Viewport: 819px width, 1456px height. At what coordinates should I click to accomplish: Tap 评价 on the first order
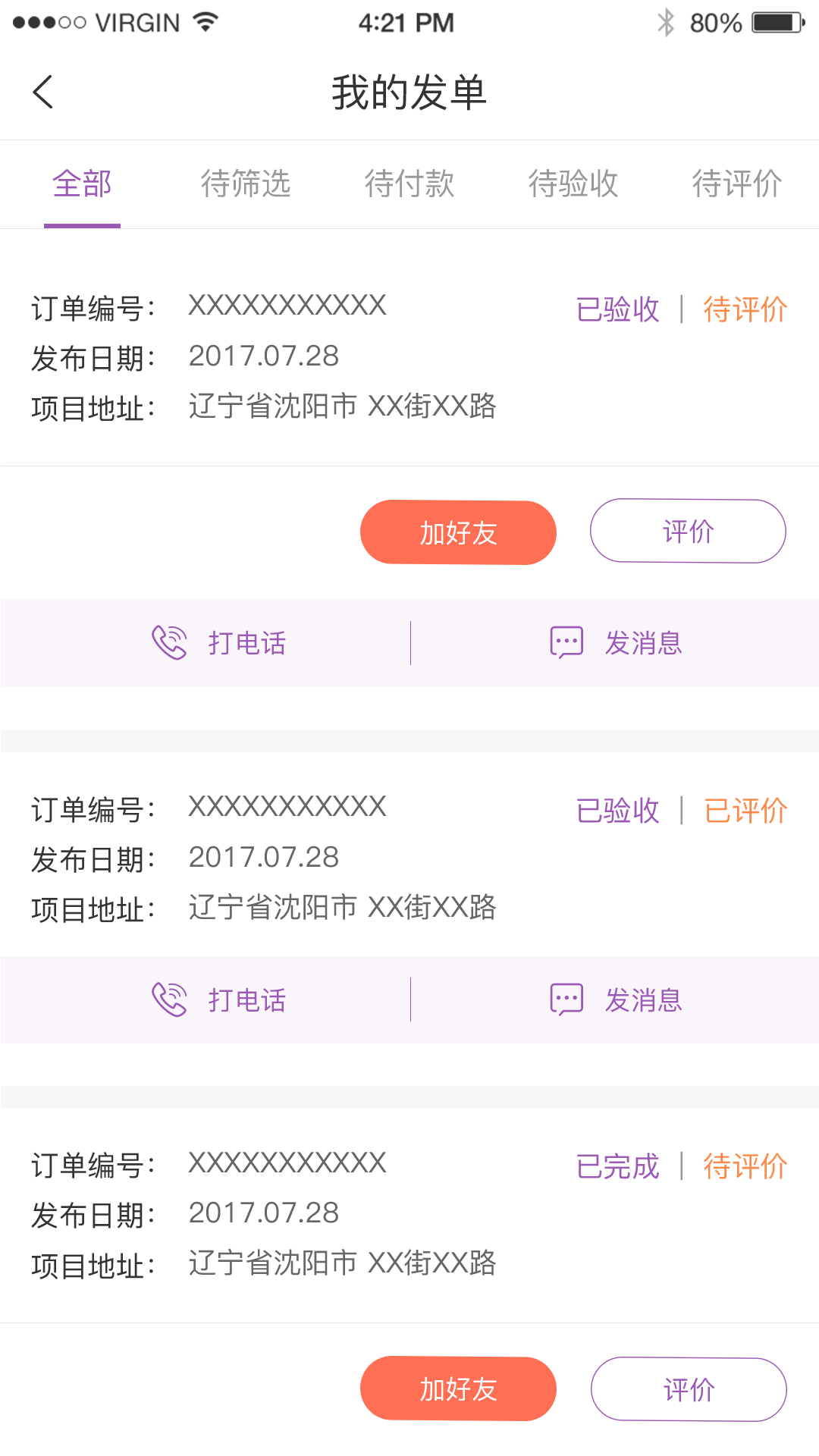(688, 531)
